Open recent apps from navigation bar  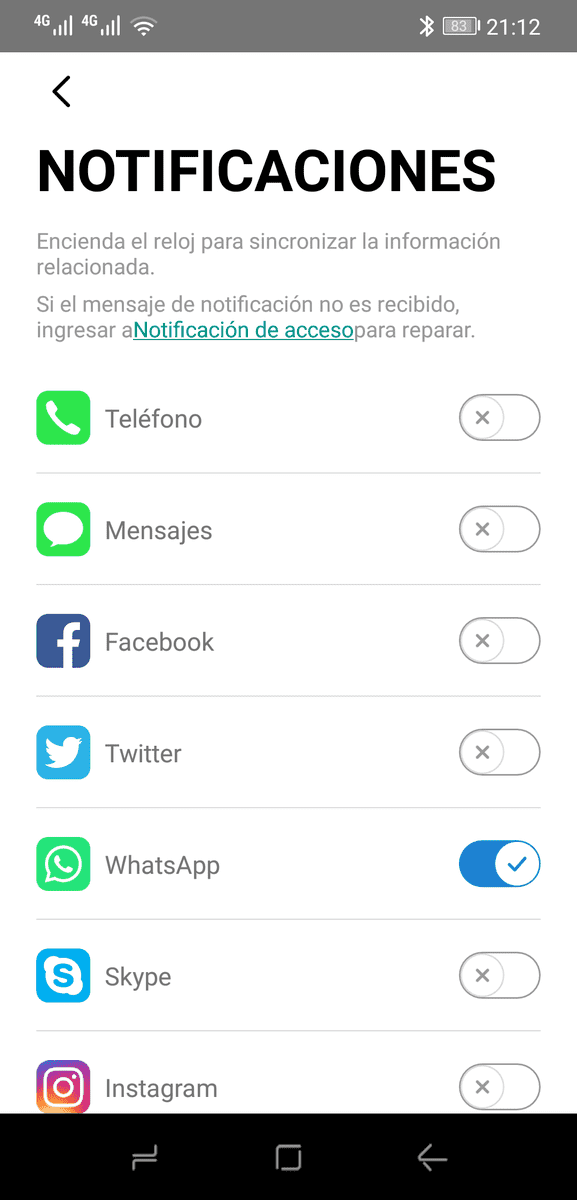pyautogui.click(x=144, y=1158)
